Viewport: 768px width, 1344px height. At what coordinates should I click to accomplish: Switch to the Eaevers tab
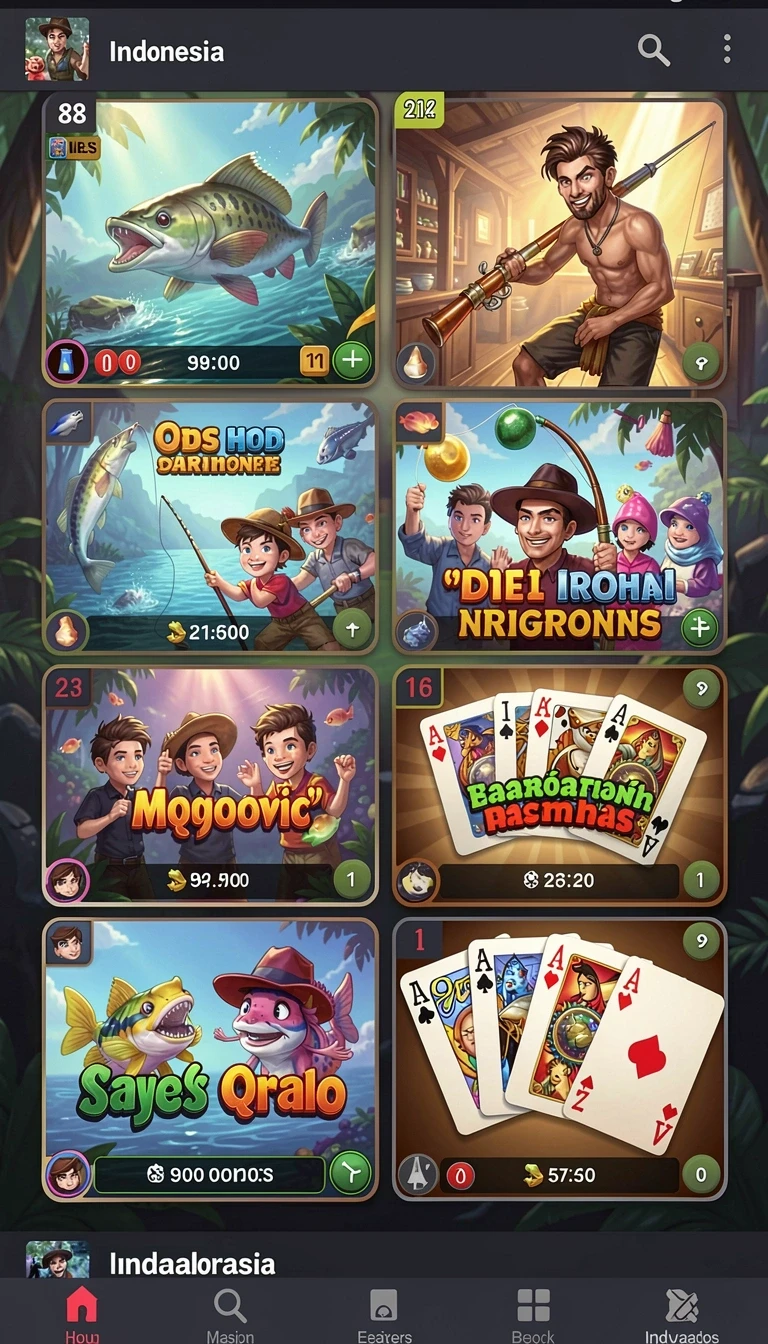tap(384, 1313)
